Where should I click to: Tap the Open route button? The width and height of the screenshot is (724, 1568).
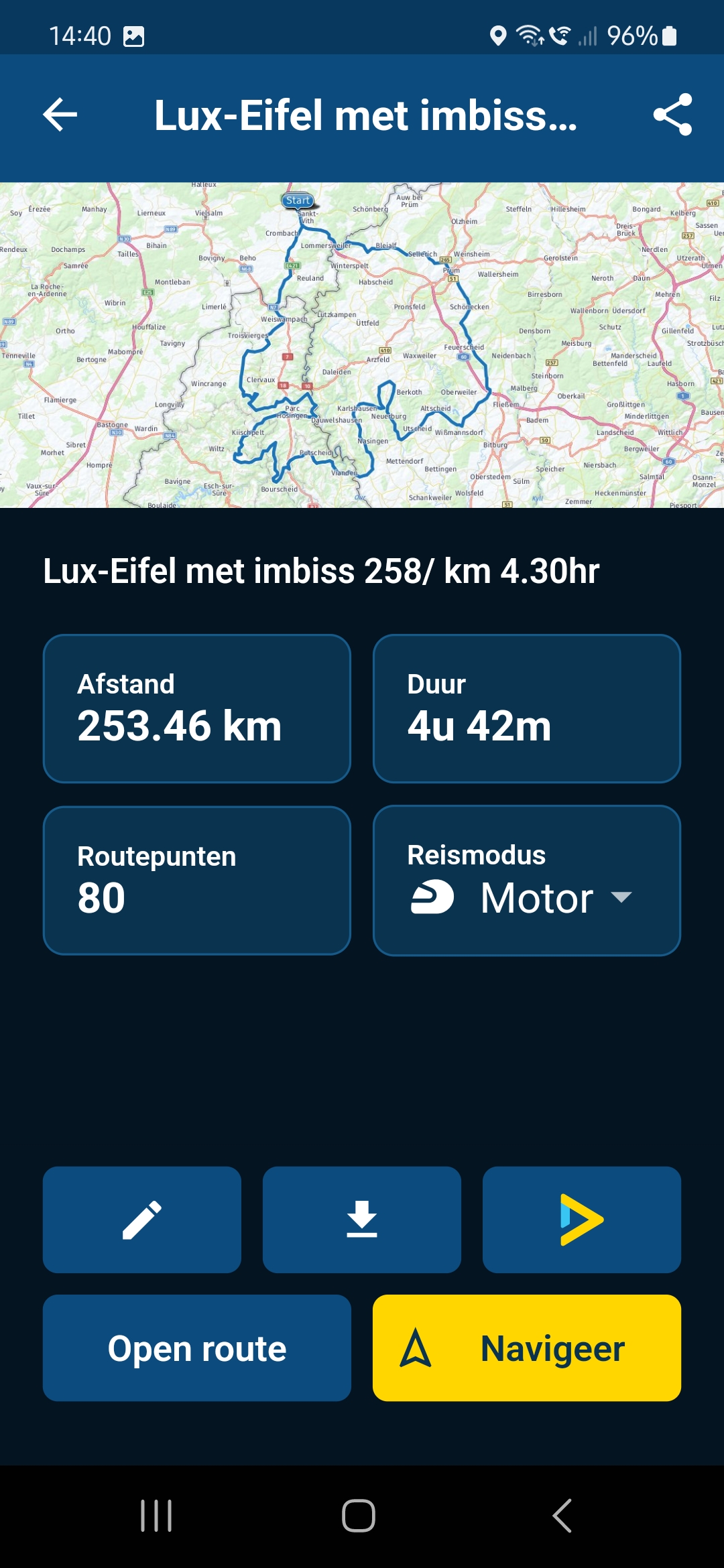click(x=197, y=1348)
